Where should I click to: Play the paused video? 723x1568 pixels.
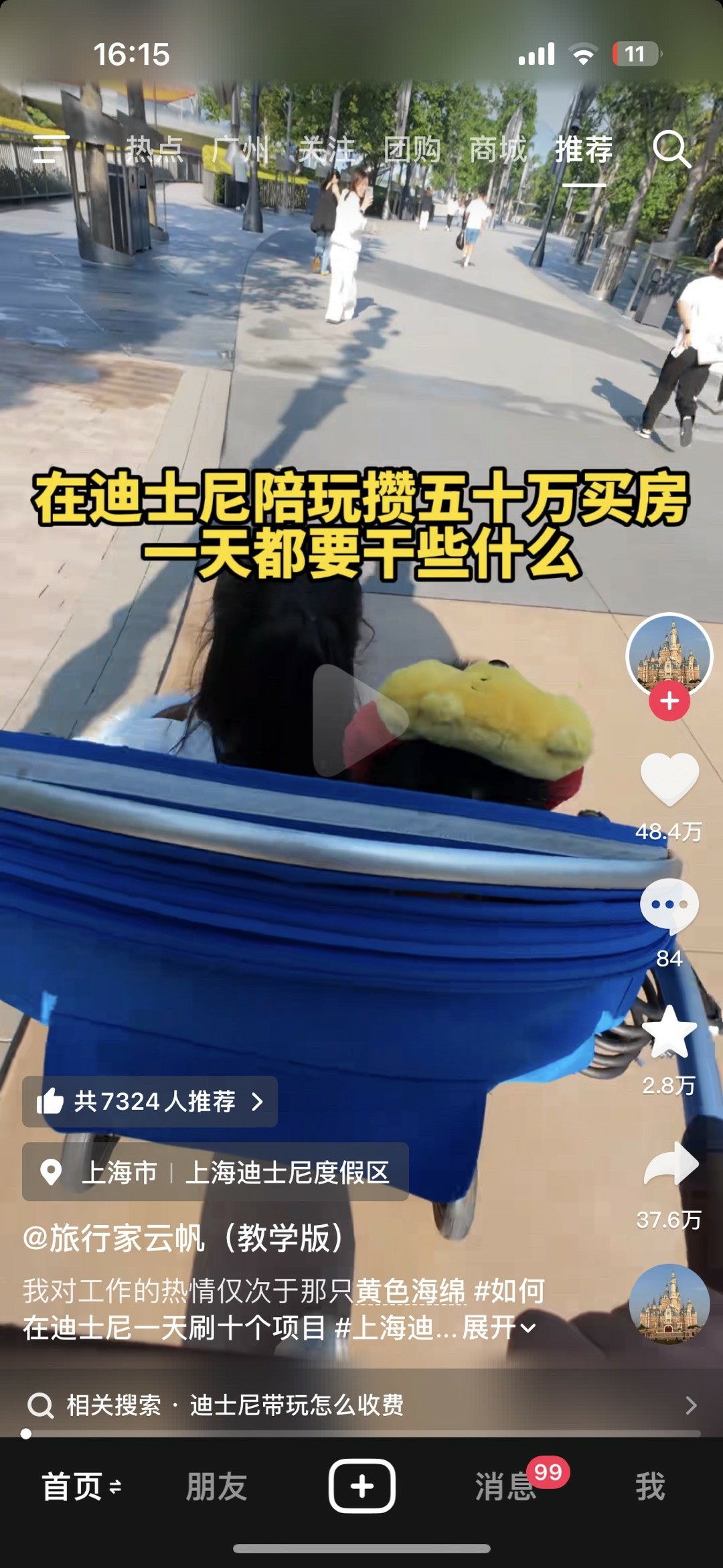pyautogui.click(x=360, y=720)
